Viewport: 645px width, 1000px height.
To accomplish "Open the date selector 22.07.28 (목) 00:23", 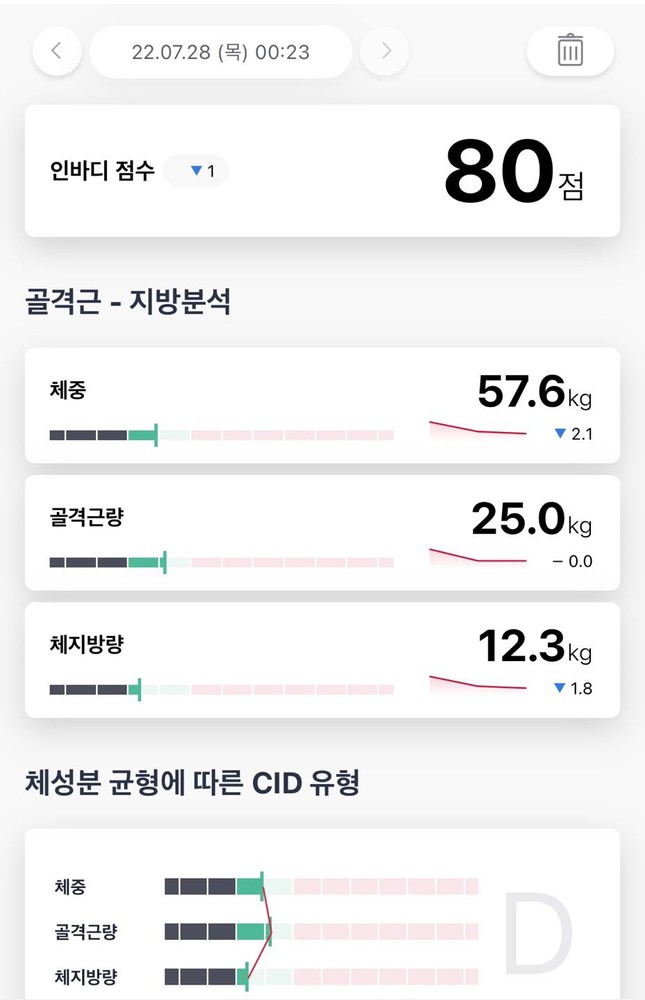I will (x=221, y=52).
